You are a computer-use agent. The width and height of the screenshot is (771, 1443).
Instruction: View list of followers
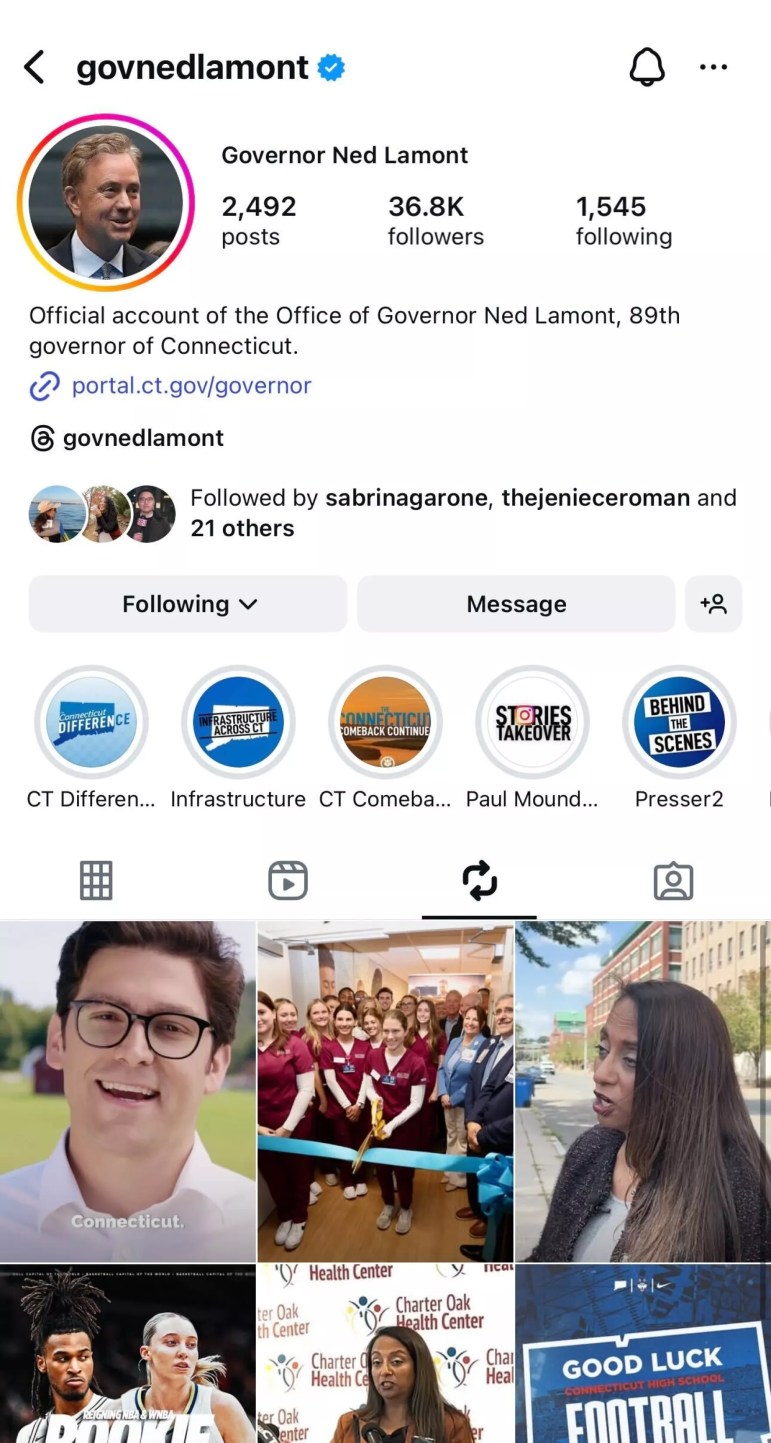coord(435,221)
